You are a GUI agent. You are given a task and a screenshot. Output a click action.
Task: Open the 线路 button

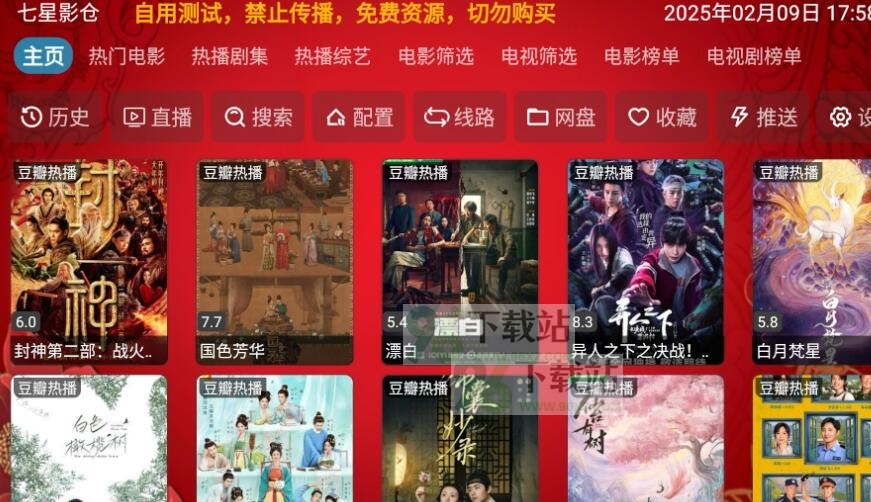pos(460,117)
